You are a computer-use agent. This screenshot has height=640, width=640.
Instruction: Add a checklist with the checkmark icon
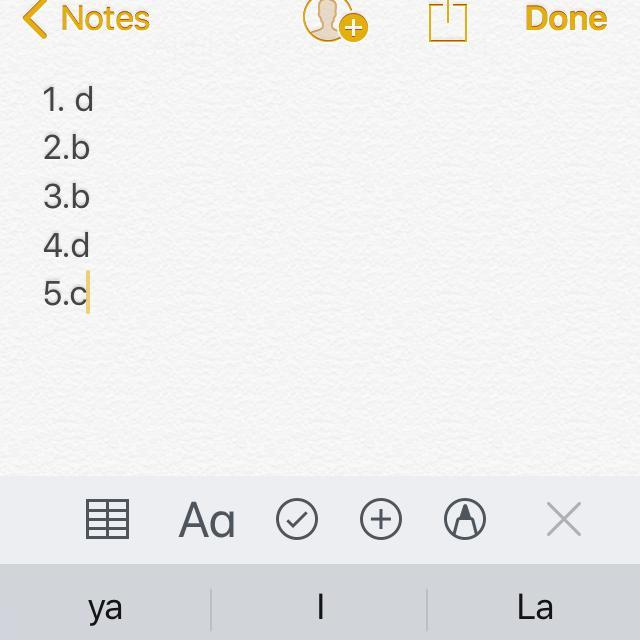(x=297, y=520)
